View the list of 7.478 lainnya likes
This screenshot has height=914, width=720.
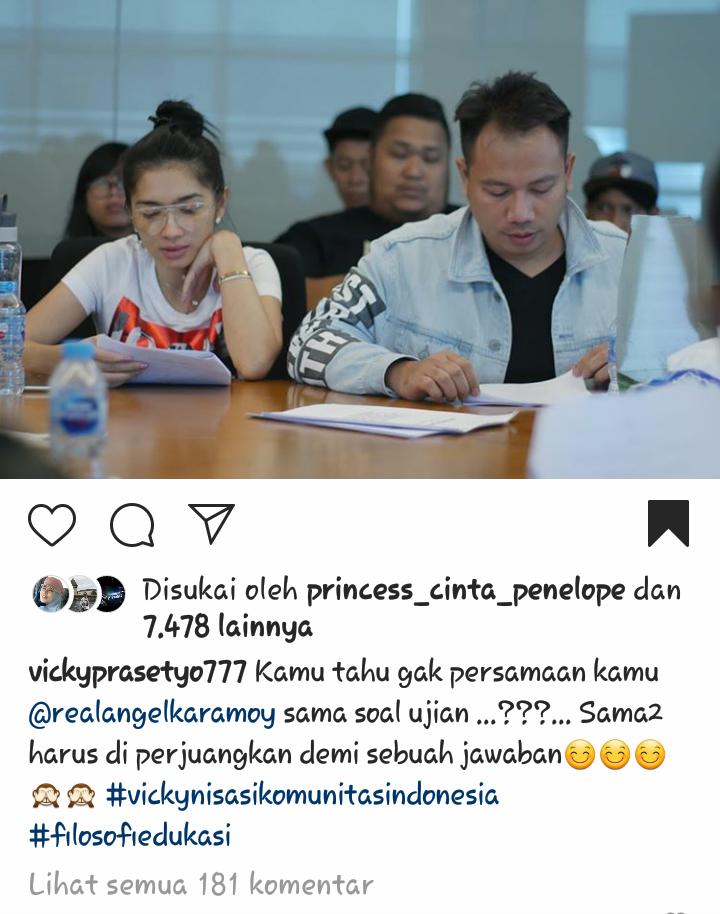tap(228, 628)
